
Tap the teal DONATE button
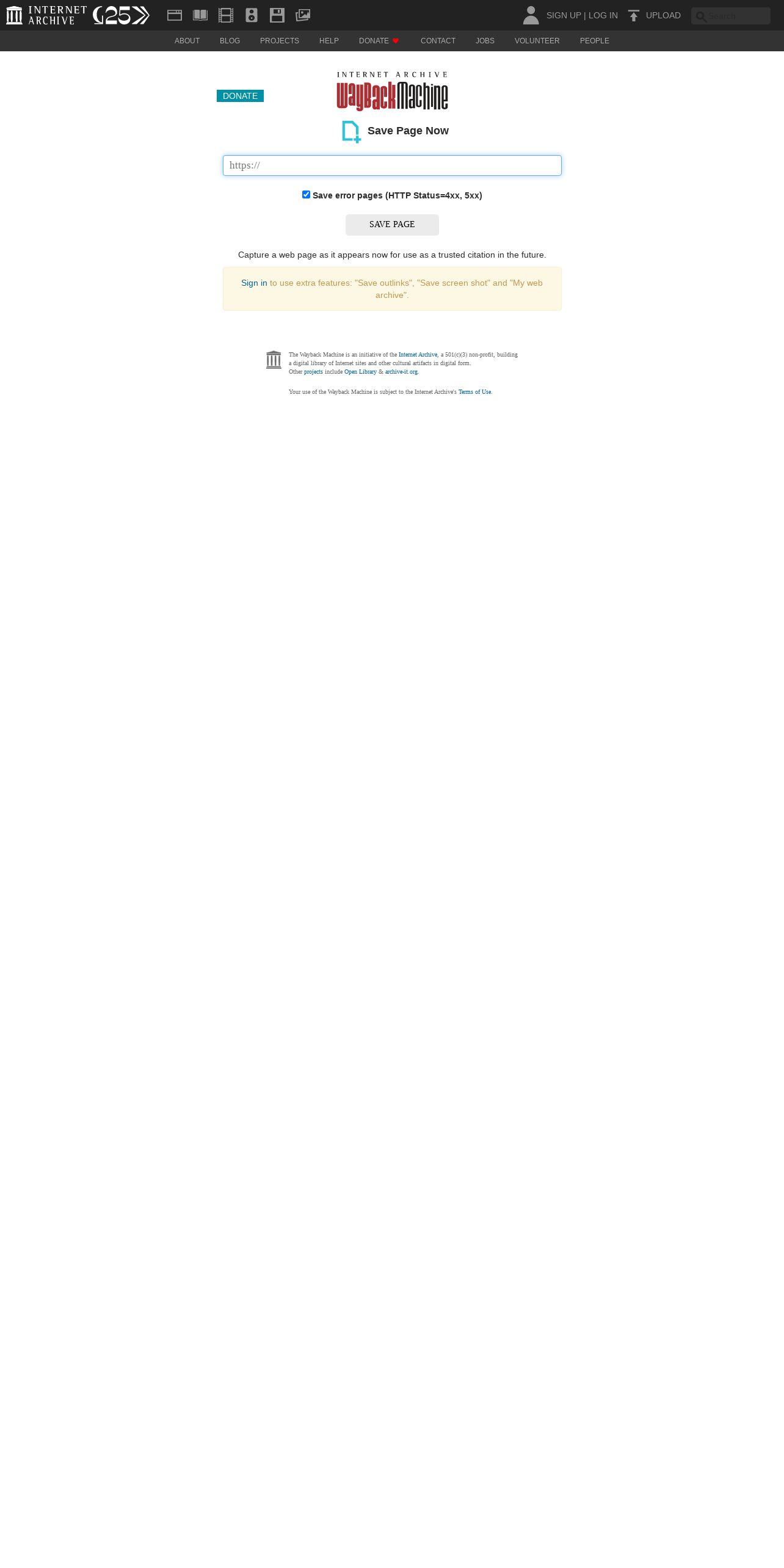(x=240, y=96)
